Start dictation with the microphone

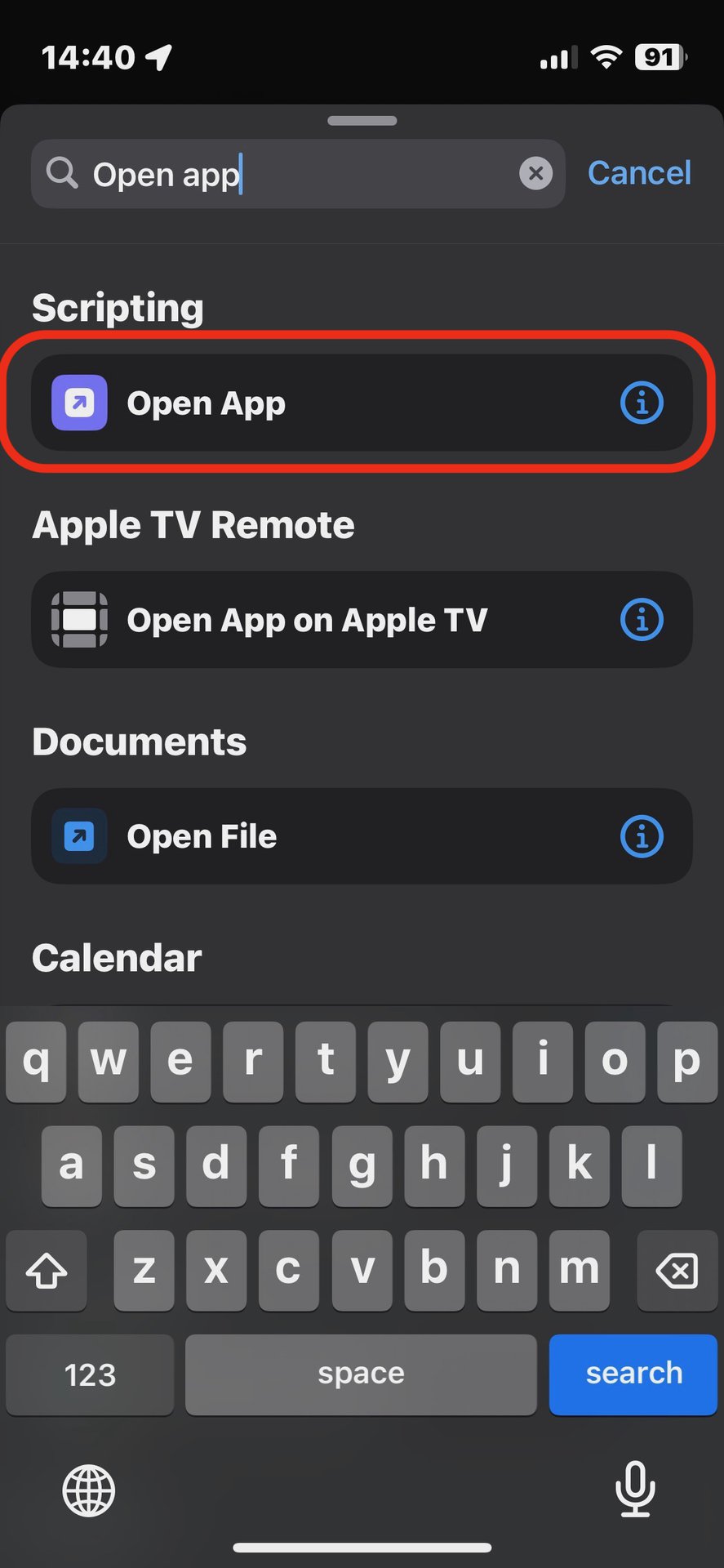point(634,1489)
